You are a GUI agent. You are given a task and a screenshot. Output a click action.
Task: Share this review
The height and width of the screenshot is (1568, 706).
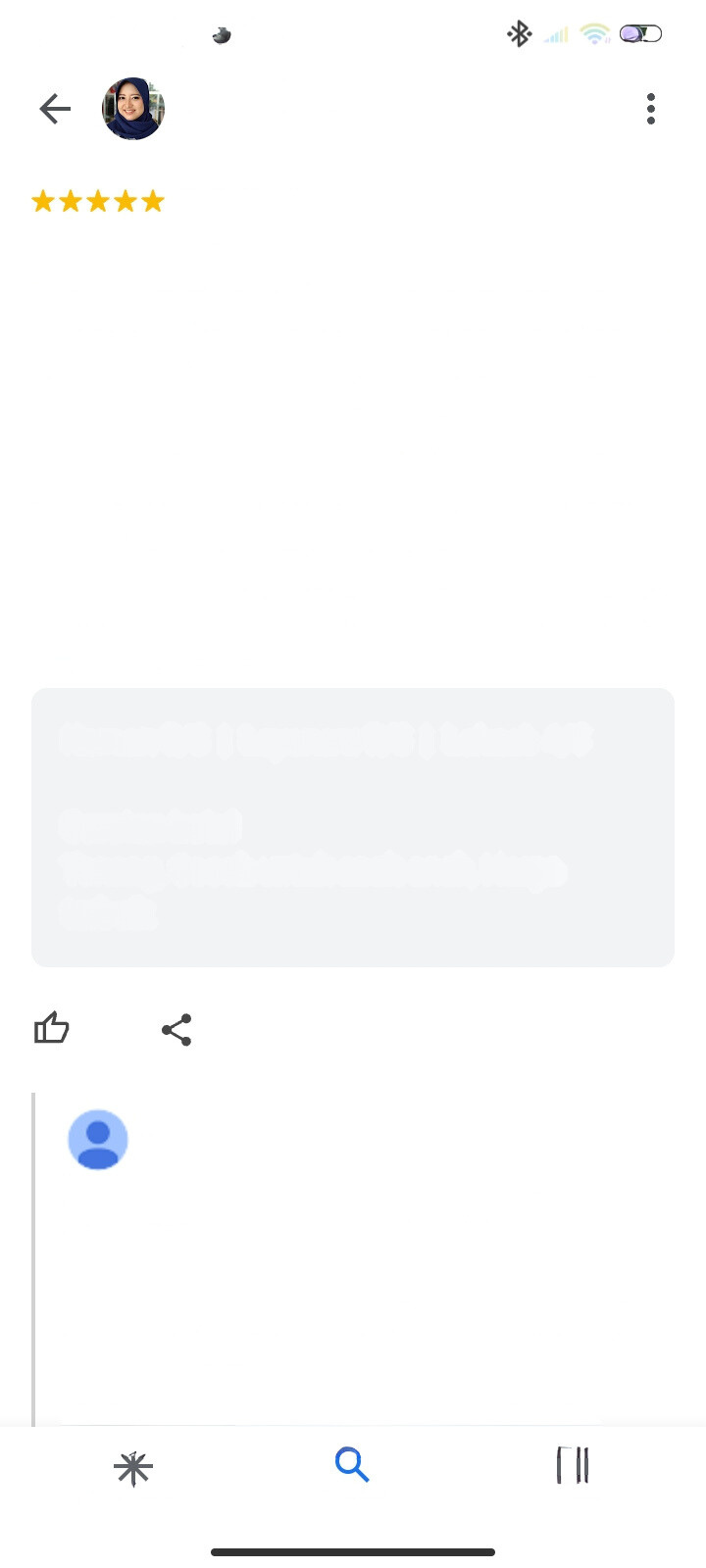(176, 1030)
